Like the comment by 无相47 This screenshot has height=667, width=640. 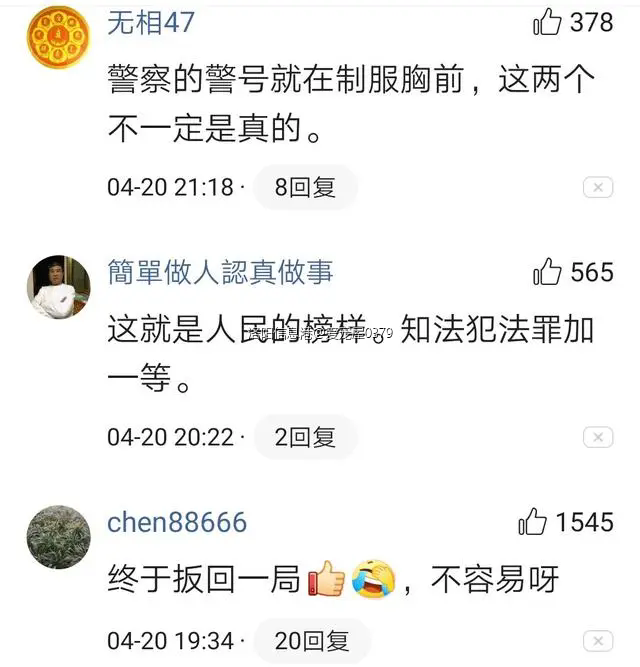548,22
